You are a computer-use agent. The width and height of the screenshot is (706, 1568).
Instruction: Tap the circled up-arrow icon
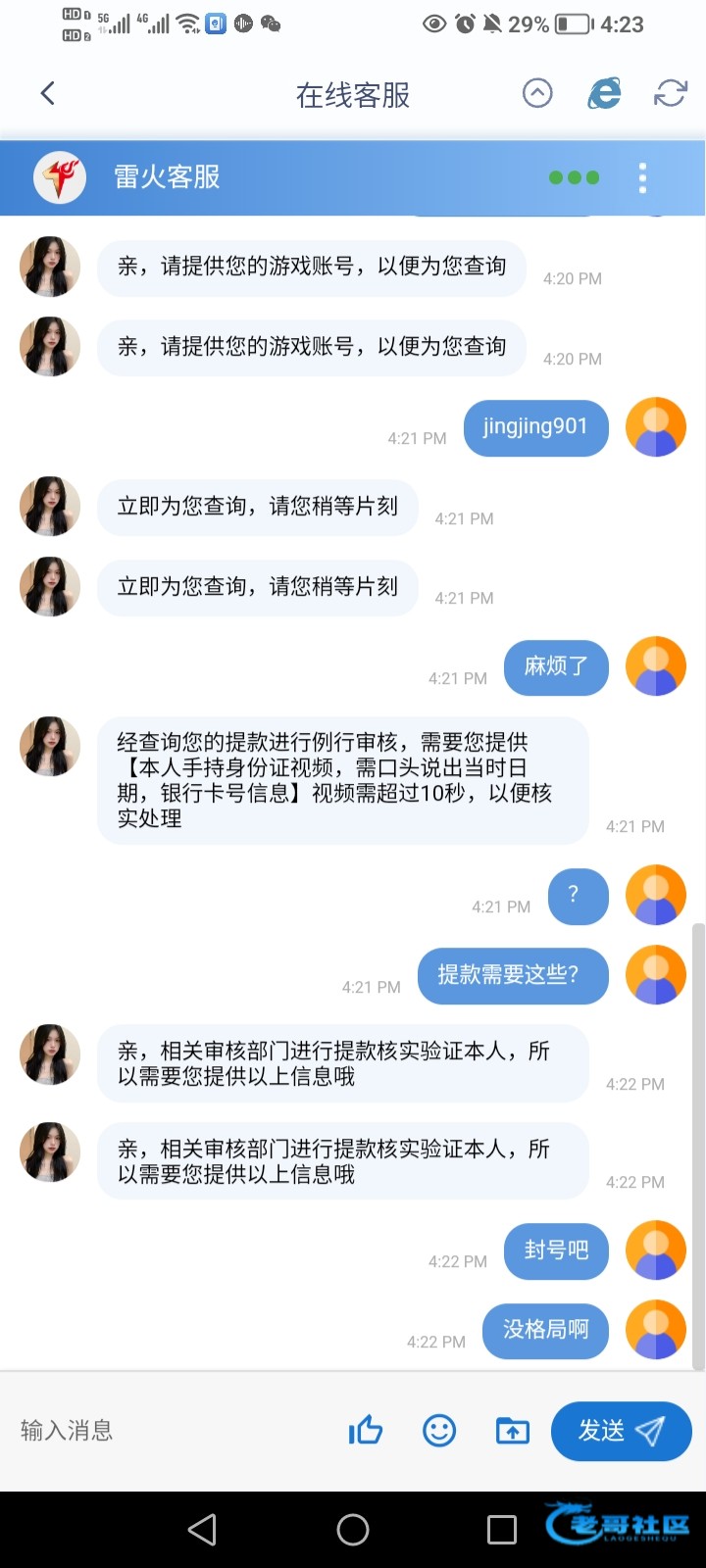537,93
